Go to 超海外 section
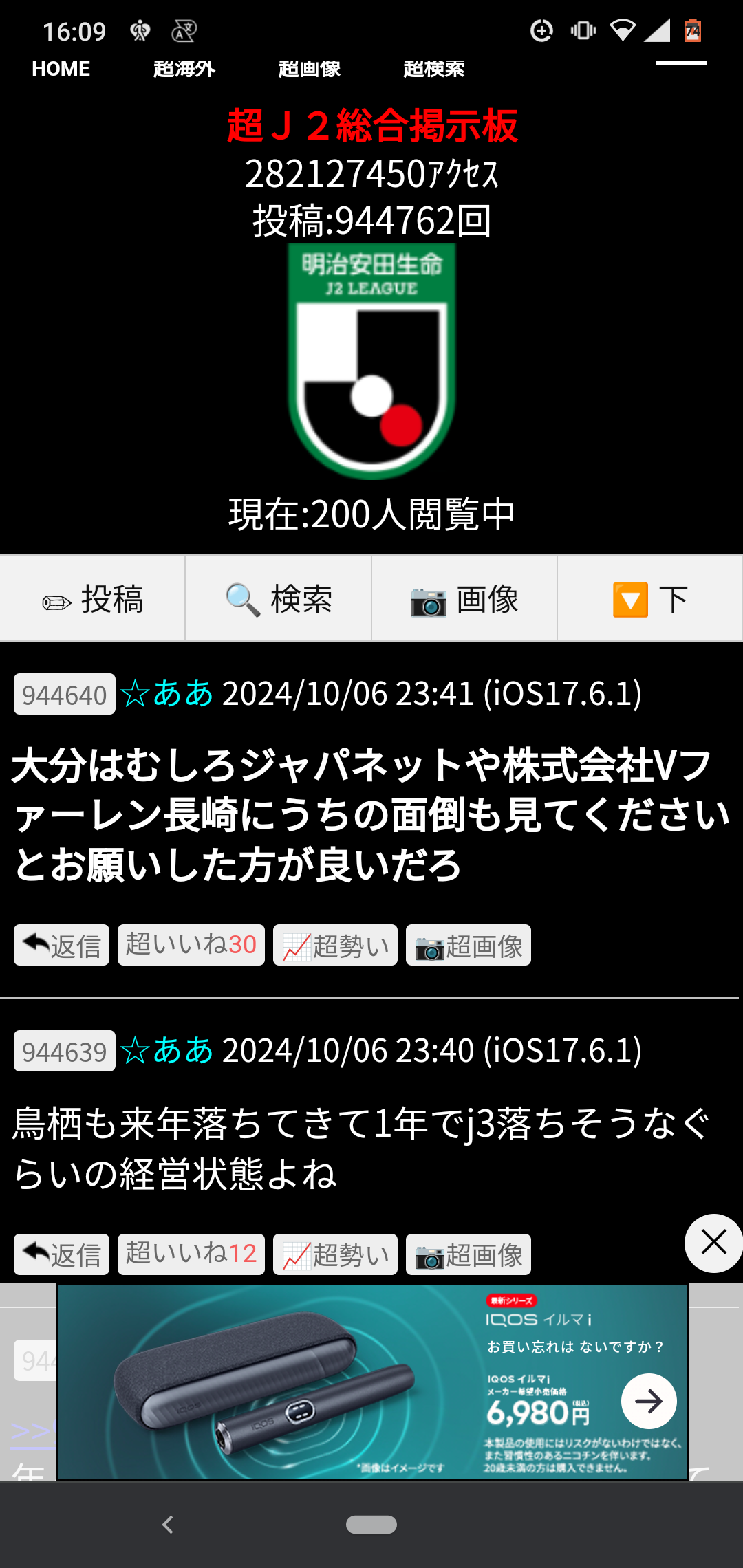The image size is (743, 1568). pos(184,69)
